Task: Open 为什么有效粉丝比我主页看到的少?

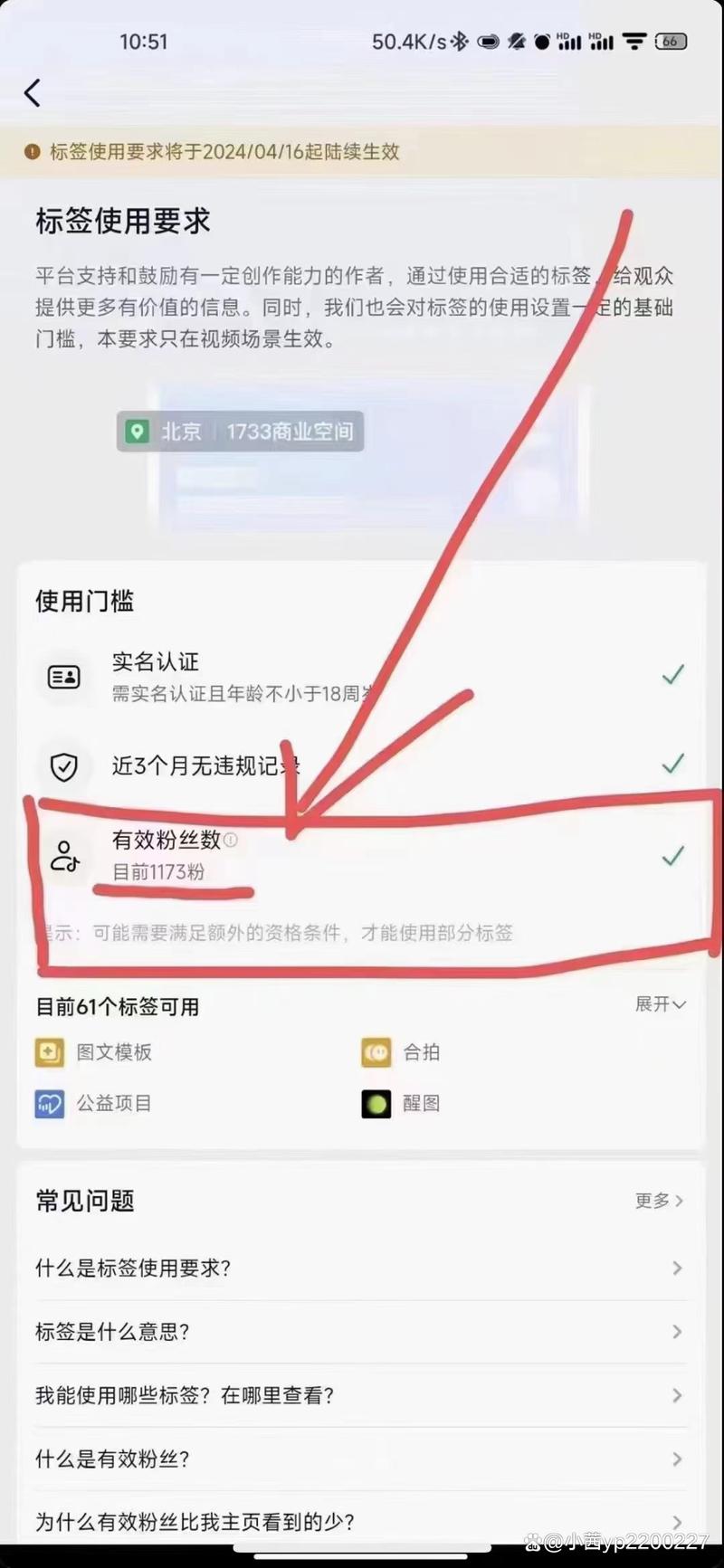Action: click(360, 1520)
